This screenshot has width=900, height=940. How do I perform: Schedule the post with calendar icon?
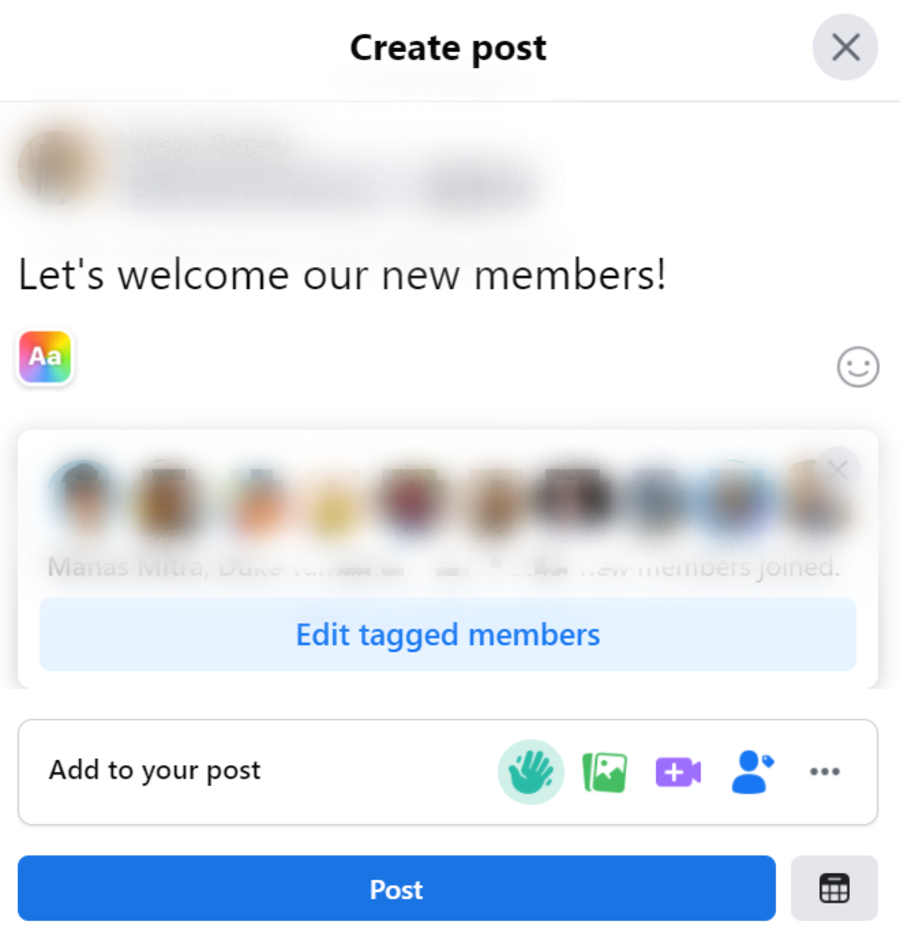[x=834, y=888]
